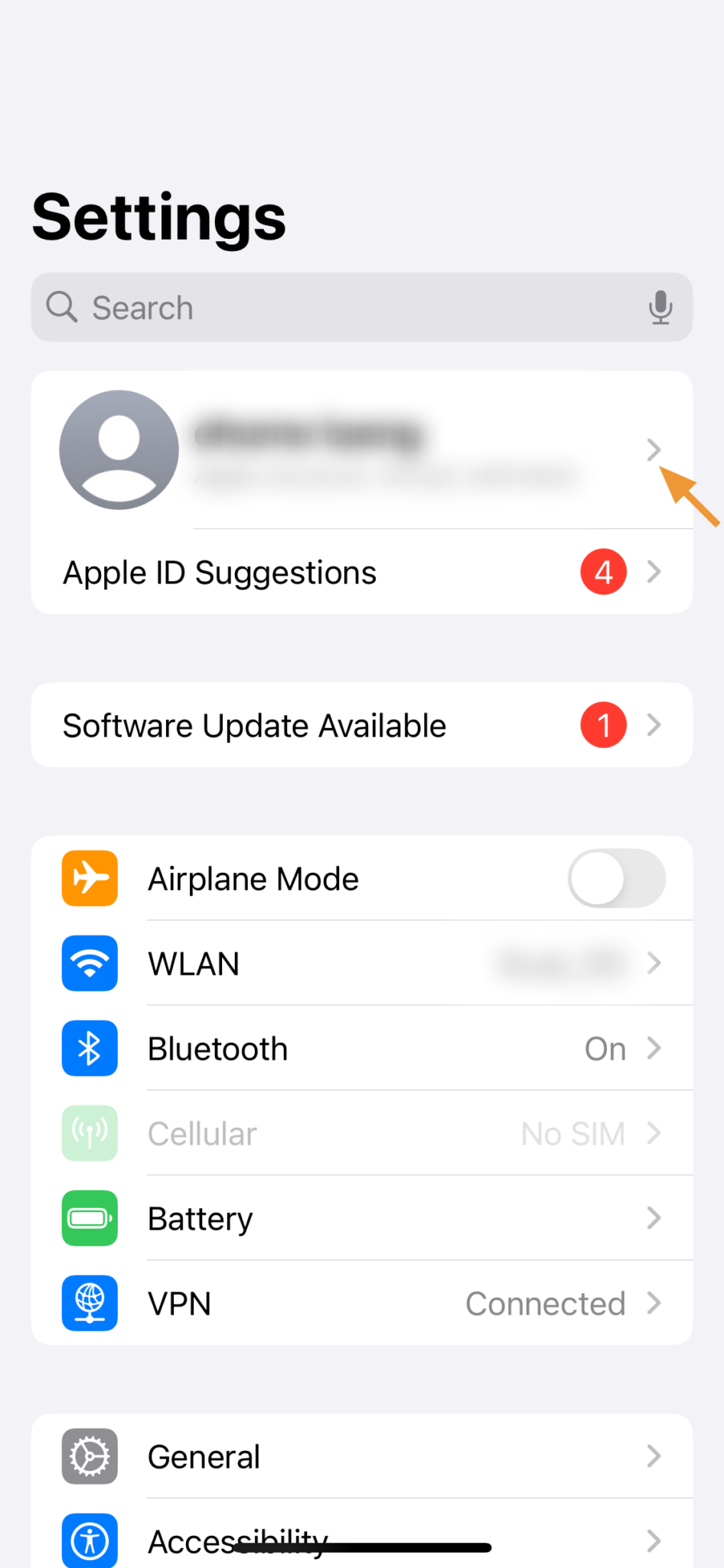This screenshot has height=1568, width=724.
Task: Tap the Apple ID profile avatar
Action: point(119,449)
